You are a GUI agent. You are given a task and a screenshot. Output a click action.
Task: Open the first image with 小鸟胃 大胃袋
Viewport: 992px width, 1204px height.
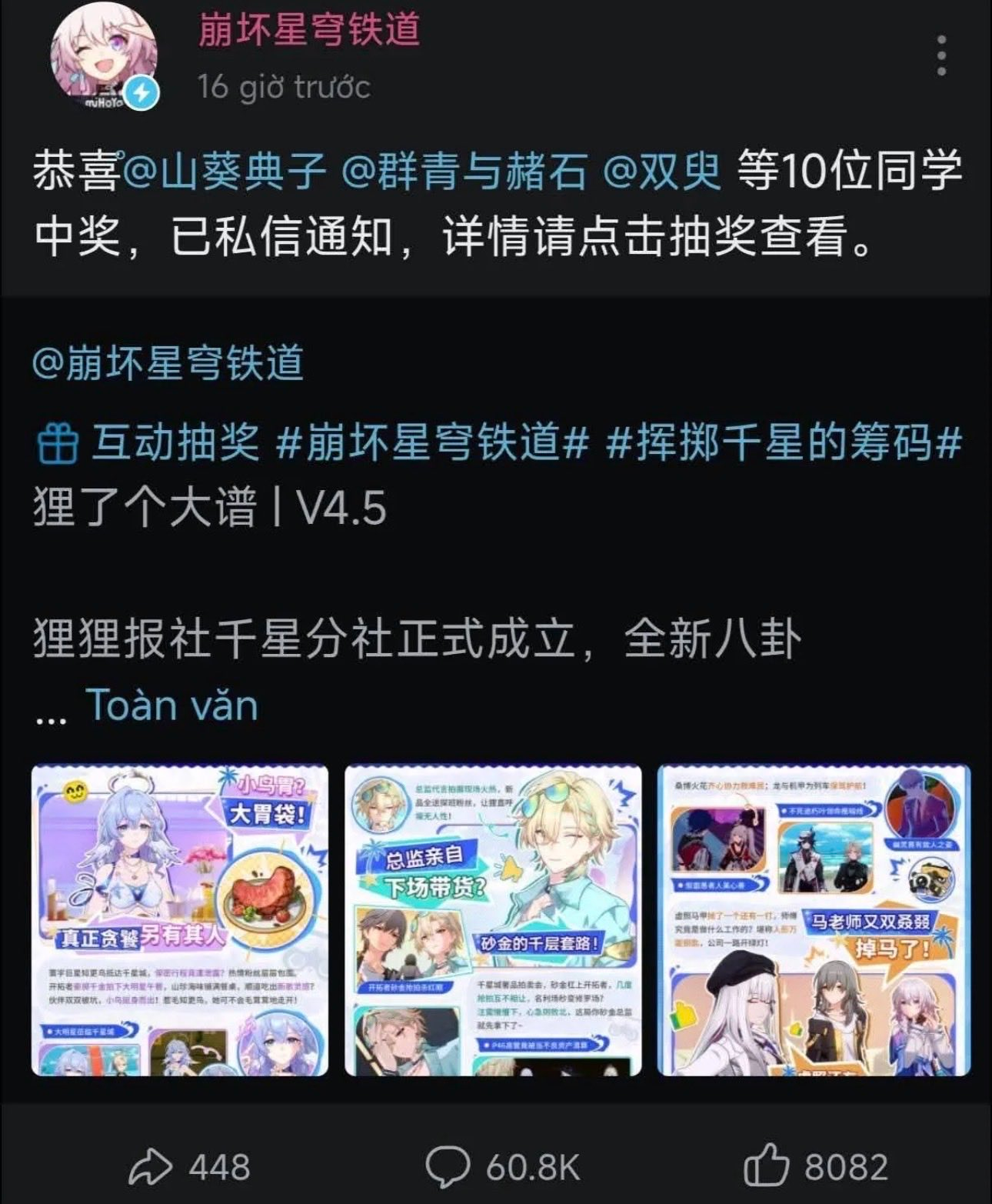[x=180, y=920]
